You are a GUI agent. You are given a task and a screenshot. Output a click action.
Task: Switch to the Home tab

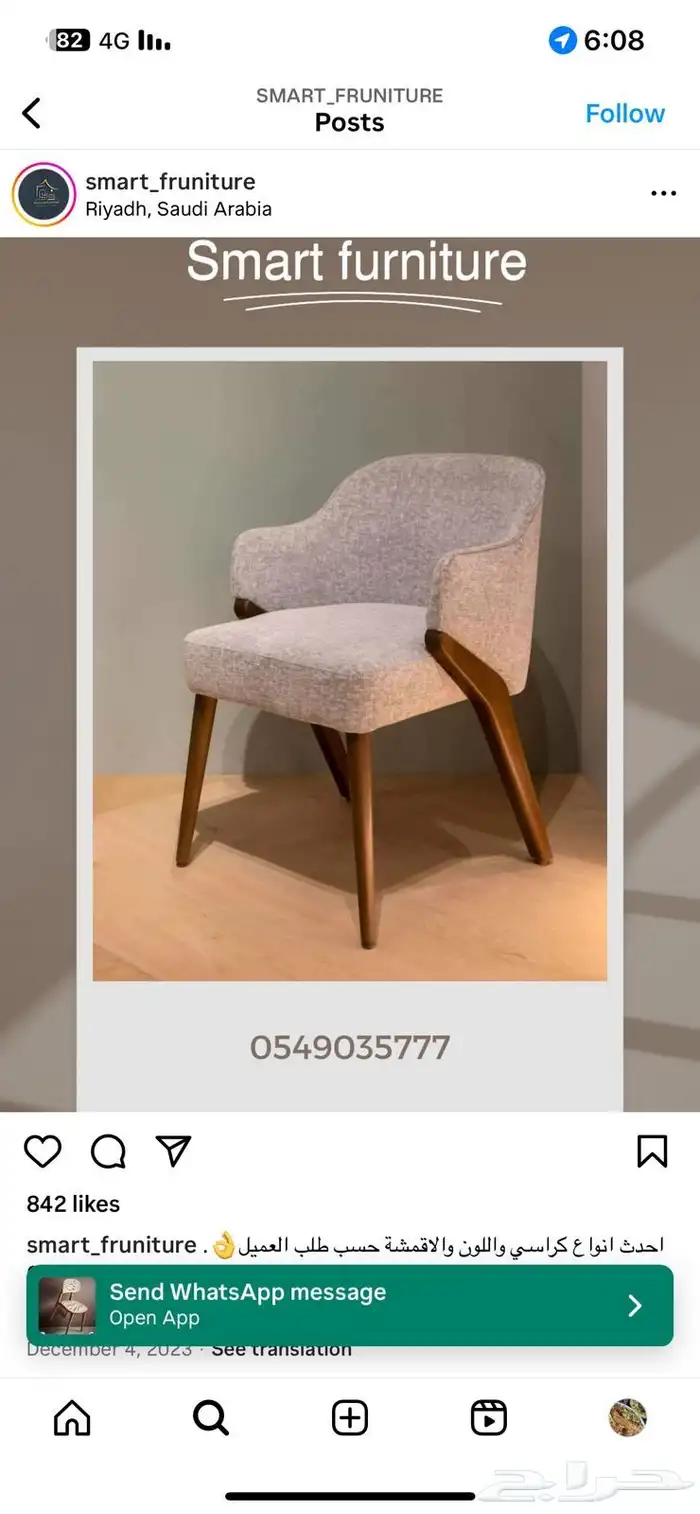coord(72,1417)
